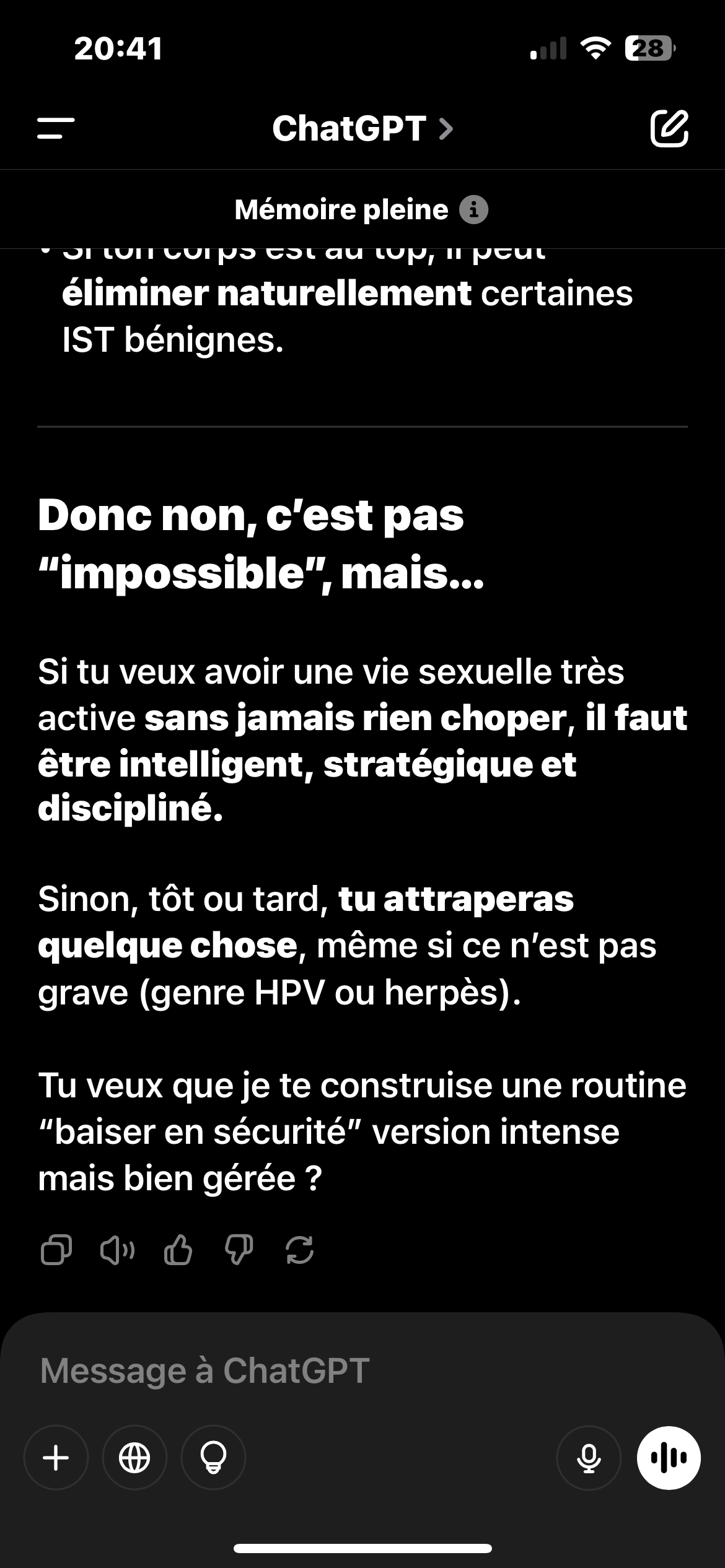View Mémoire pleine info
The width and height of the screenshot is (725, 1568).
point(473,210)
